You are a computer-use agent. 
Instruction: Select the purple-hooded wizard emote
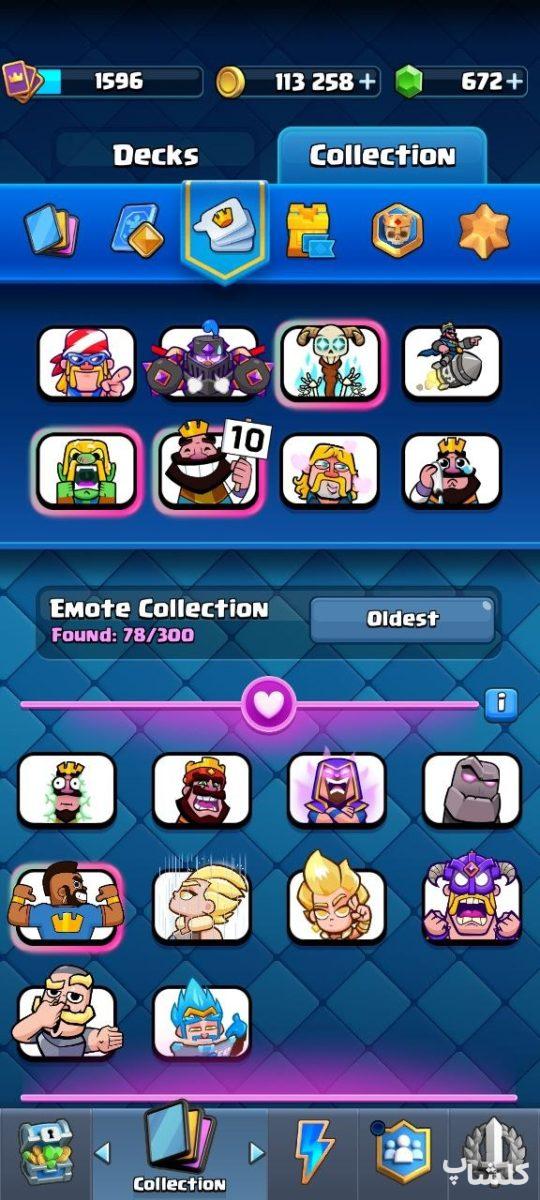click(x=337, y=787)
